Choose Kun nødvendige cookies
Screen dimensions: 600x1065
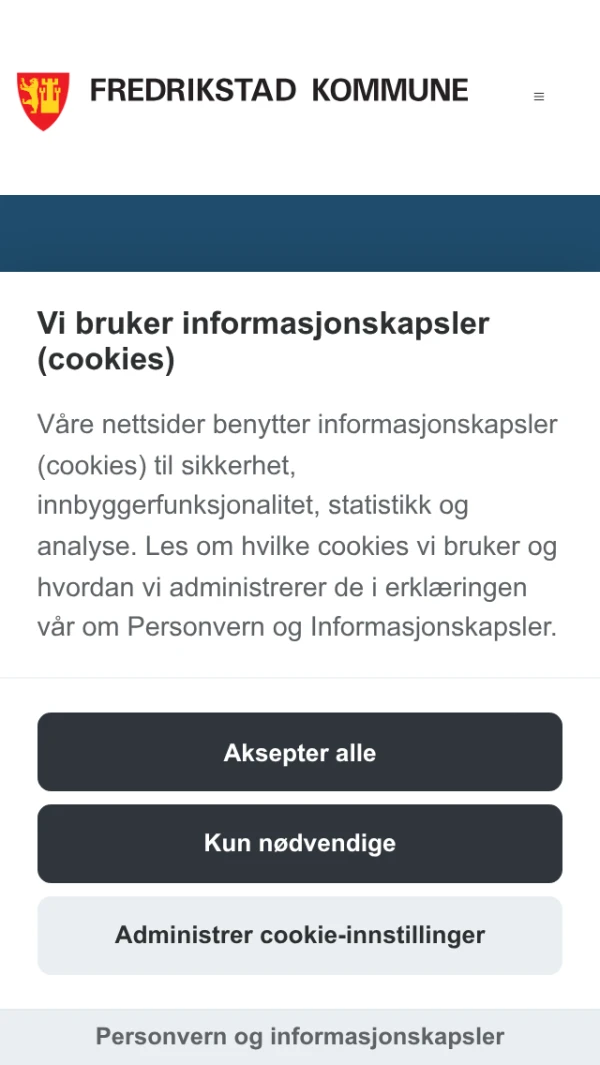[x=300, y=843]
